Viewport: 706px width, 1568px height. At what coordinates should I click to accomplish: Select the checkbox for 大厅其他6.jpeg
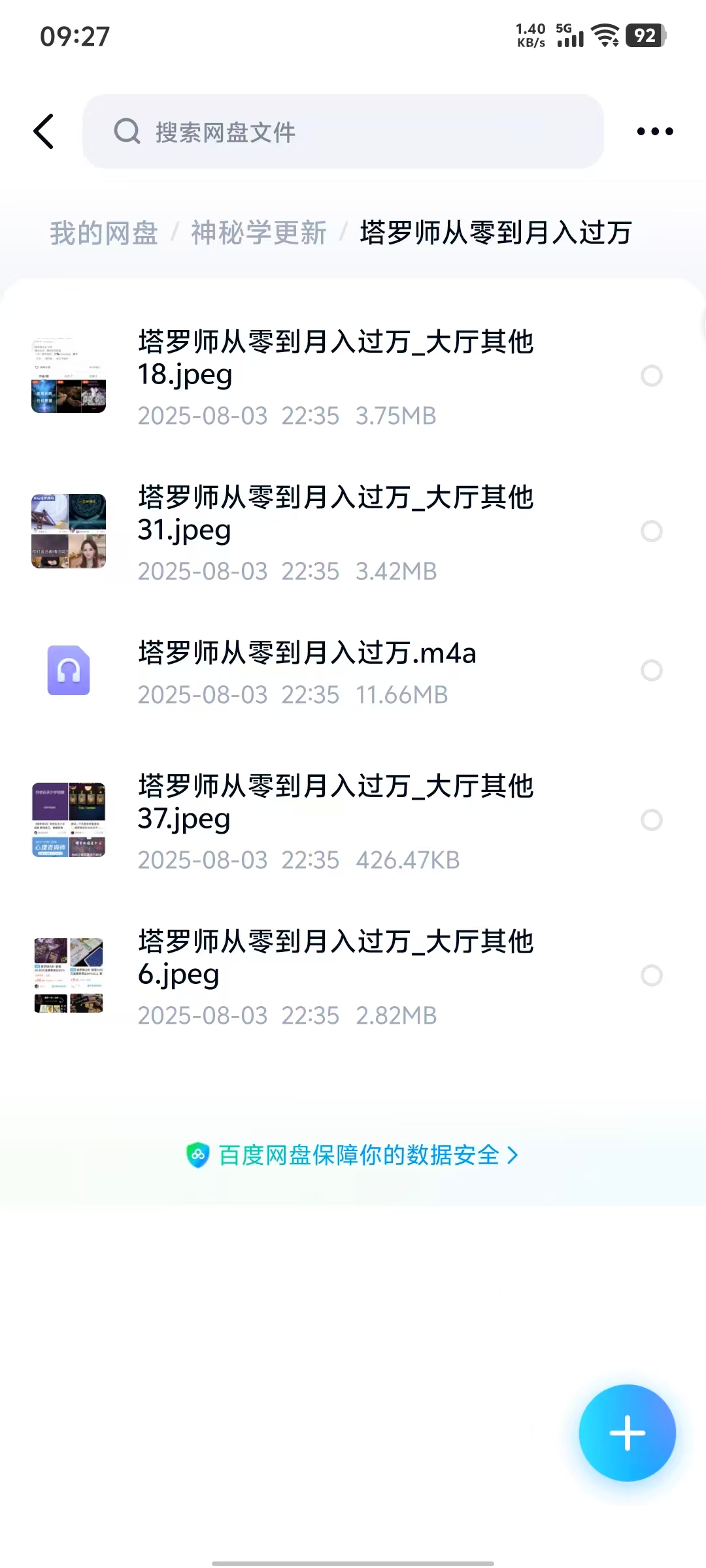point(651,975)
